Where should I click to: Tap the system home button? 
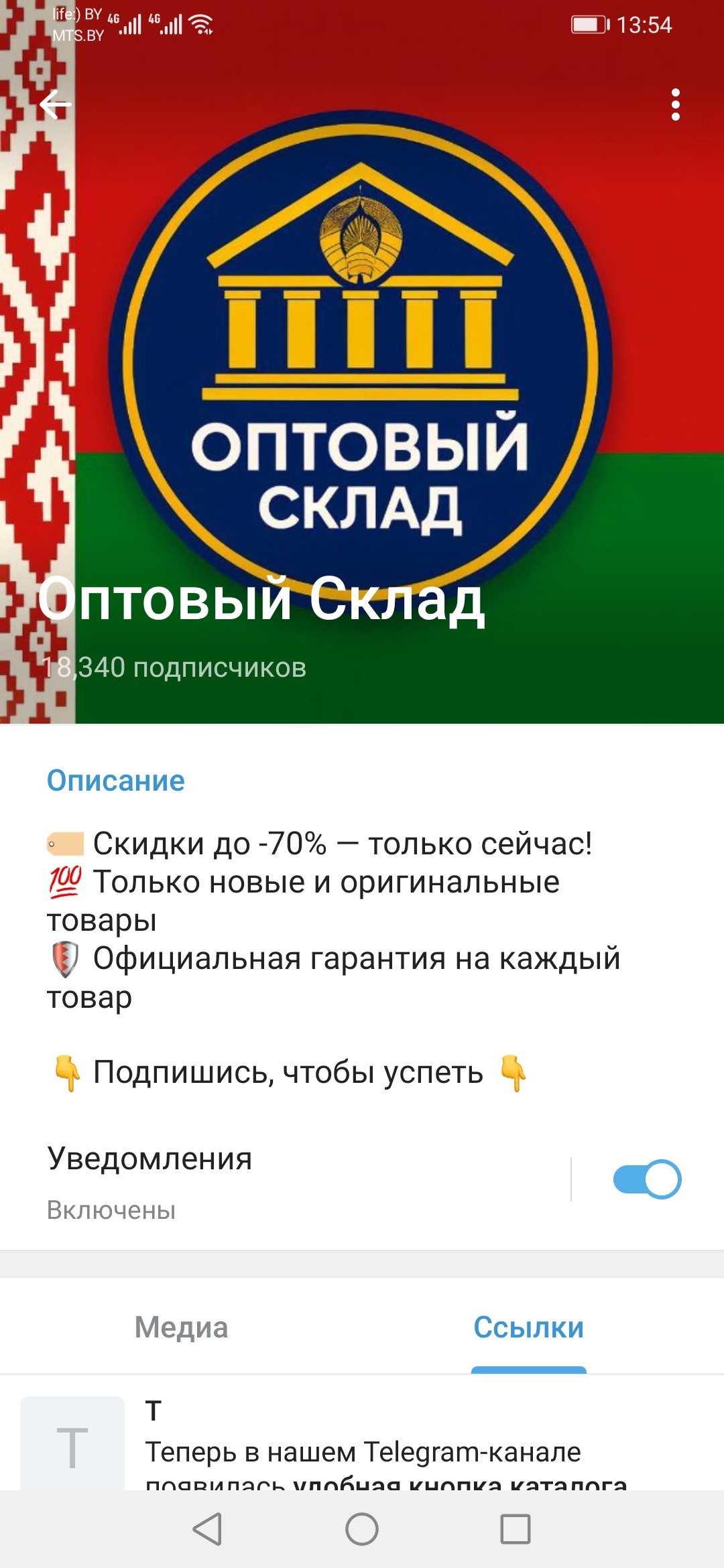tap(362, 1529)
